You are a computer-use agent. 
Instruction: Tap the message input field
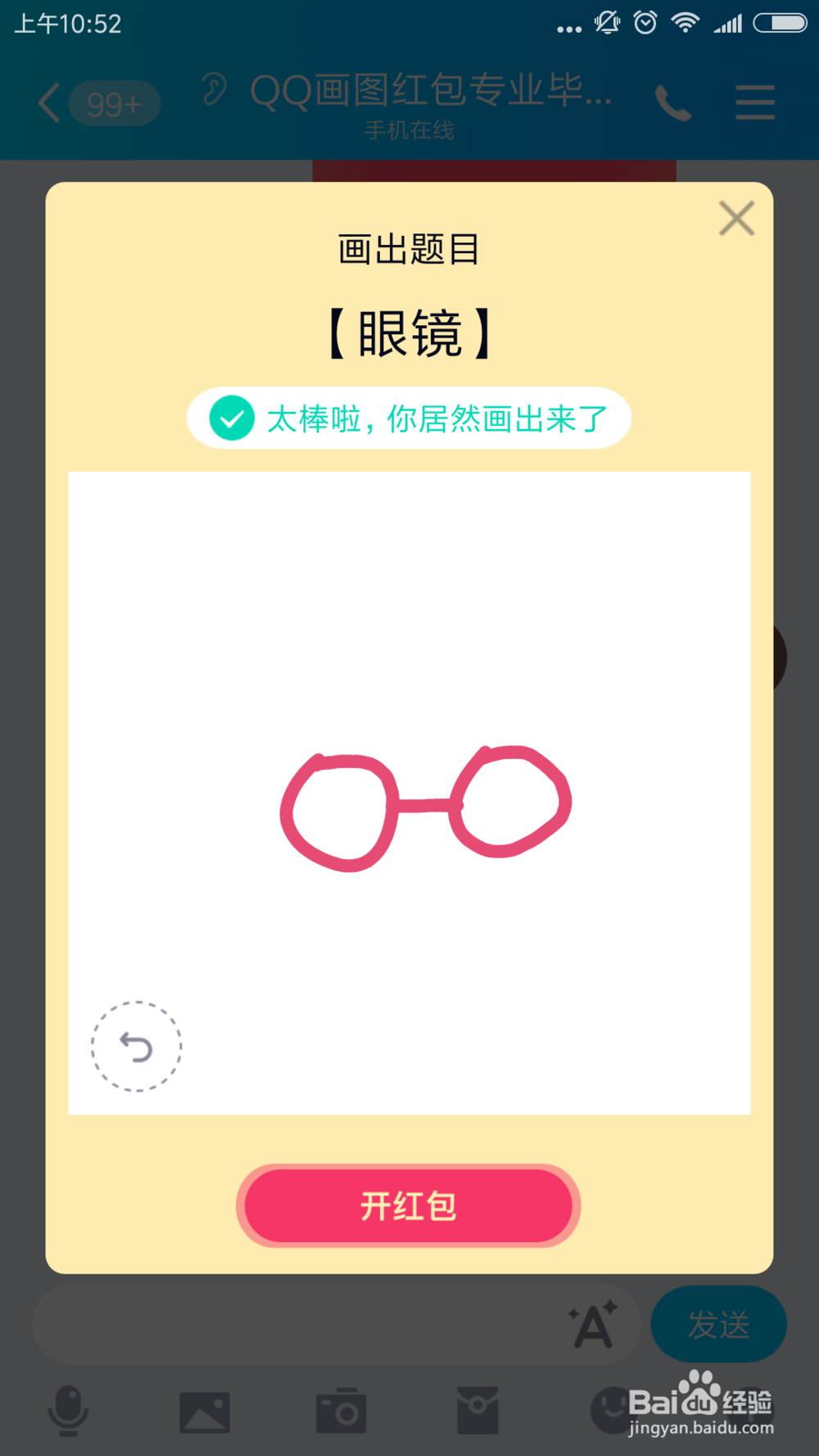328,1323
